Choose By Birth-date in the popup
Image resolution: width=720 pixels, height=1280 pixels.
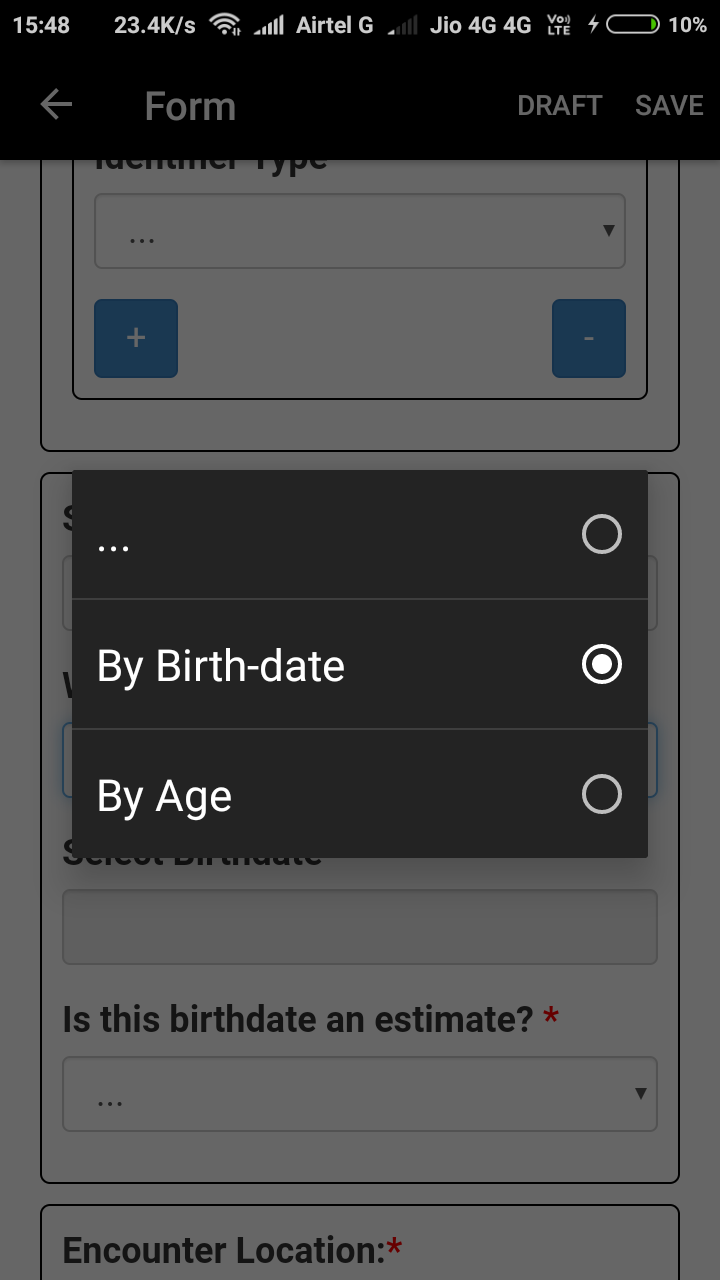pyautogui.click(x=360, y=665)
